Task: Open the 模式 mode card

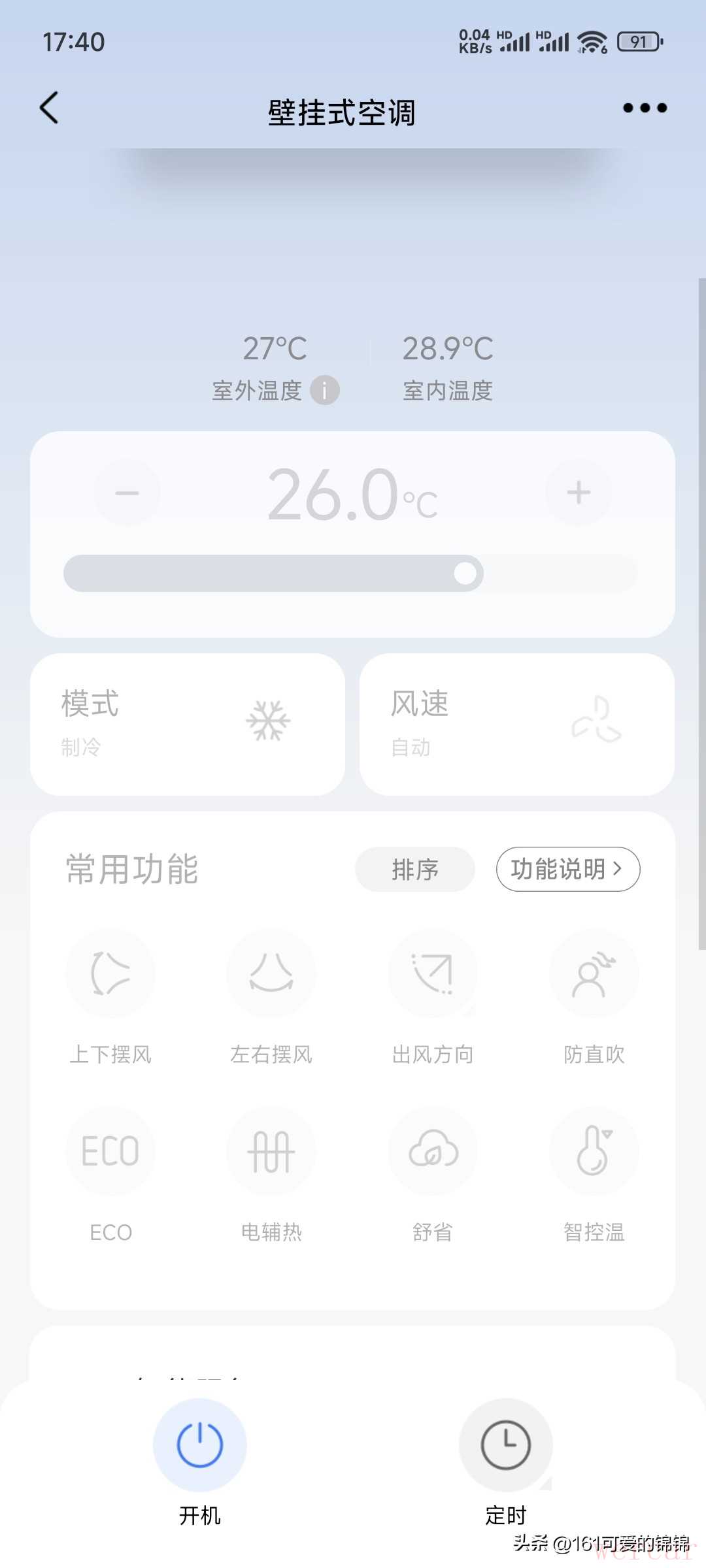Action: [188, 724]
